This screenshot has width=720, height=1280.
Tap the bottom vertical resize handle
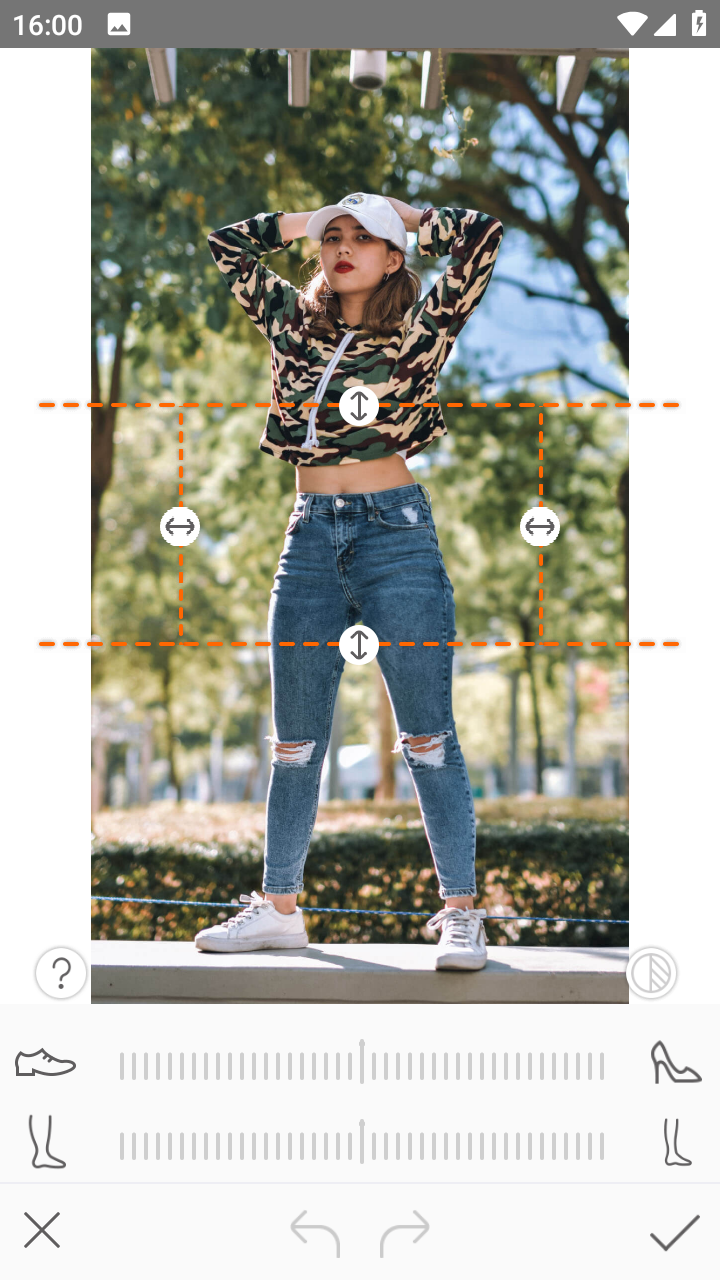[x=359, y=644]
